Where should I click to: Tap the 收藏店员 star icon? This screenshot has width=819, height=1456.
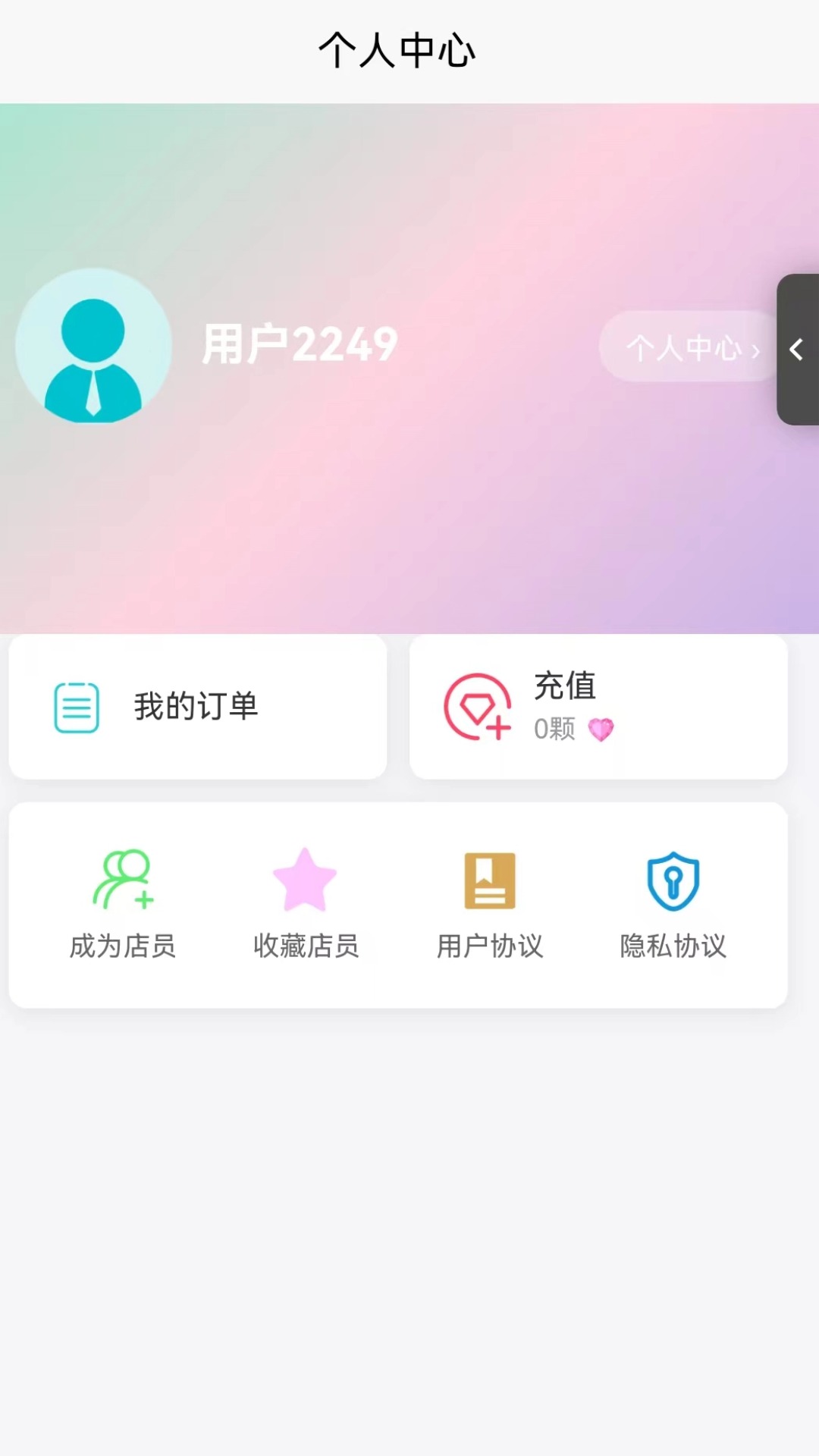pyautogui.click(x=305, y=878)
